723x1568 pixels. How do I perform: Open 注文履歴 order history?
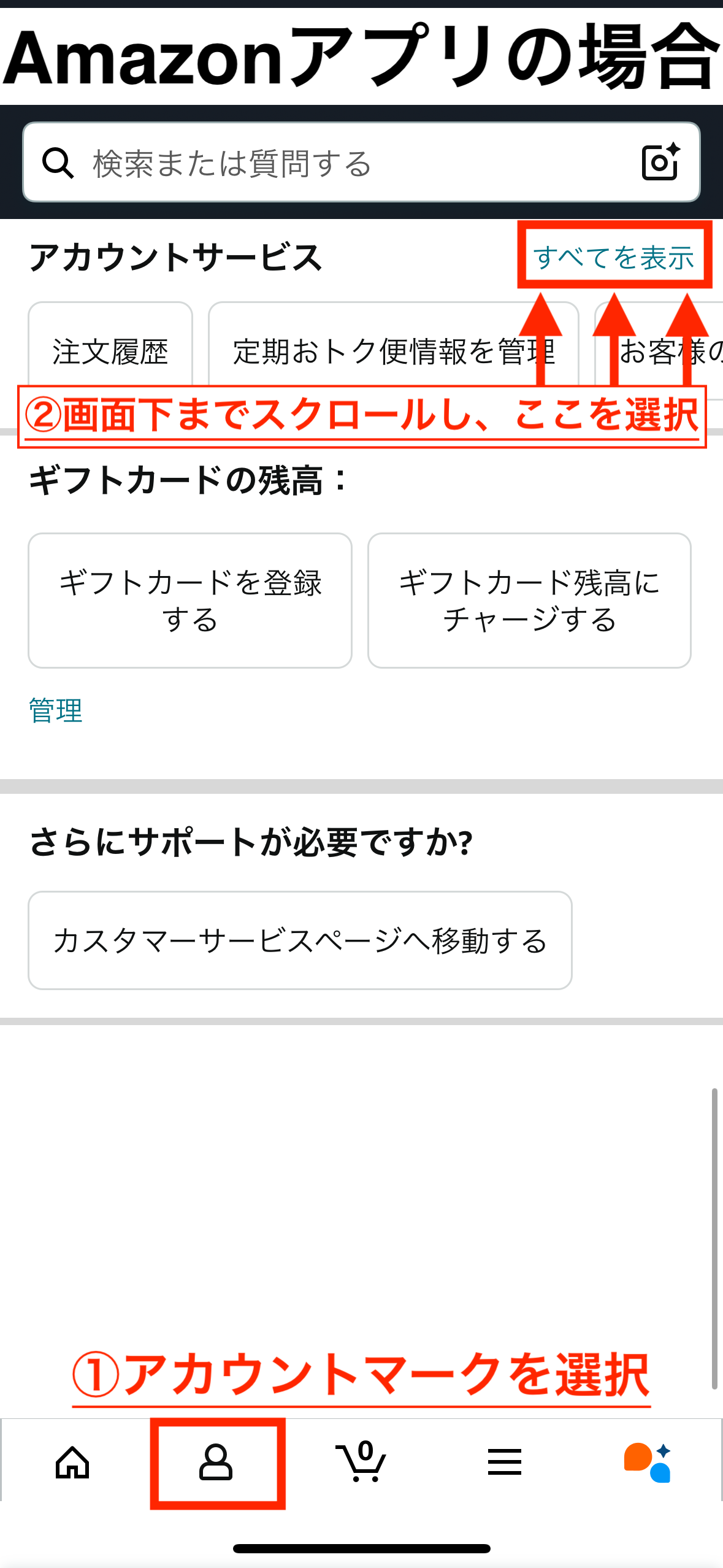[110, 351]
